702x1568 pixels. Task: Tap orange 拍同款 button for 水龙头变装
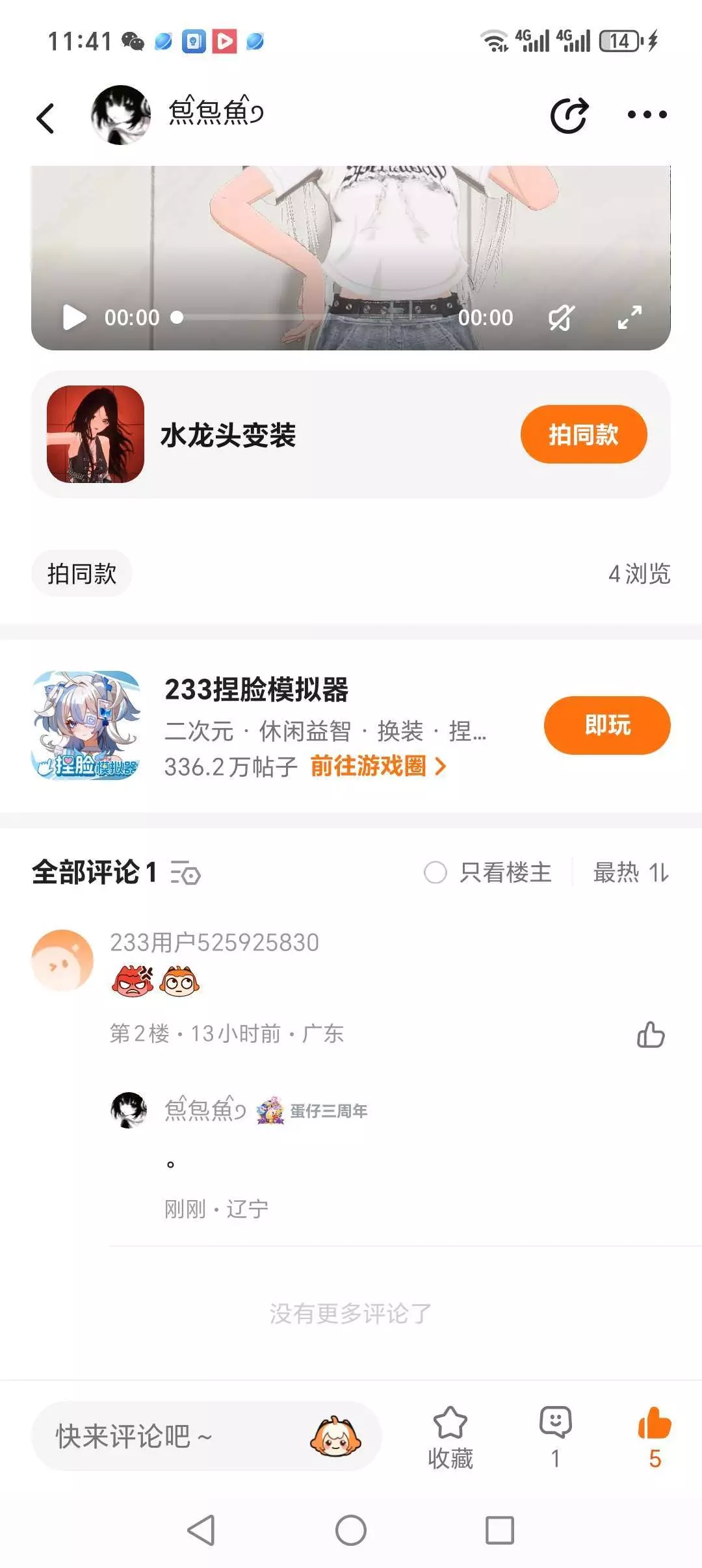coord(583,434)
